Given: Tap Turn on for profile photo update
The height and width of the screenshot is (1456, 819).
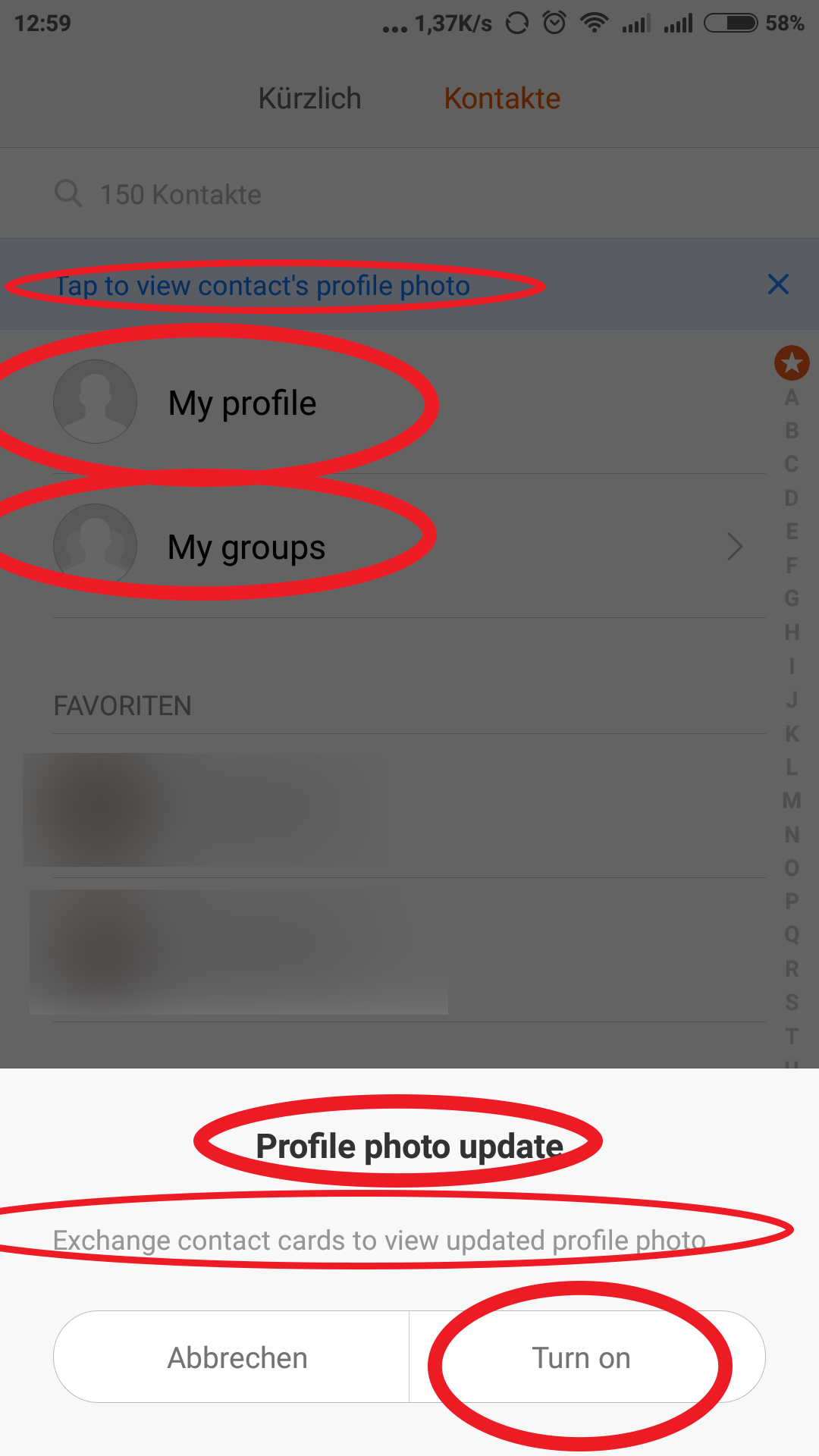Looking at the screenshot, I should point(587,1357).
